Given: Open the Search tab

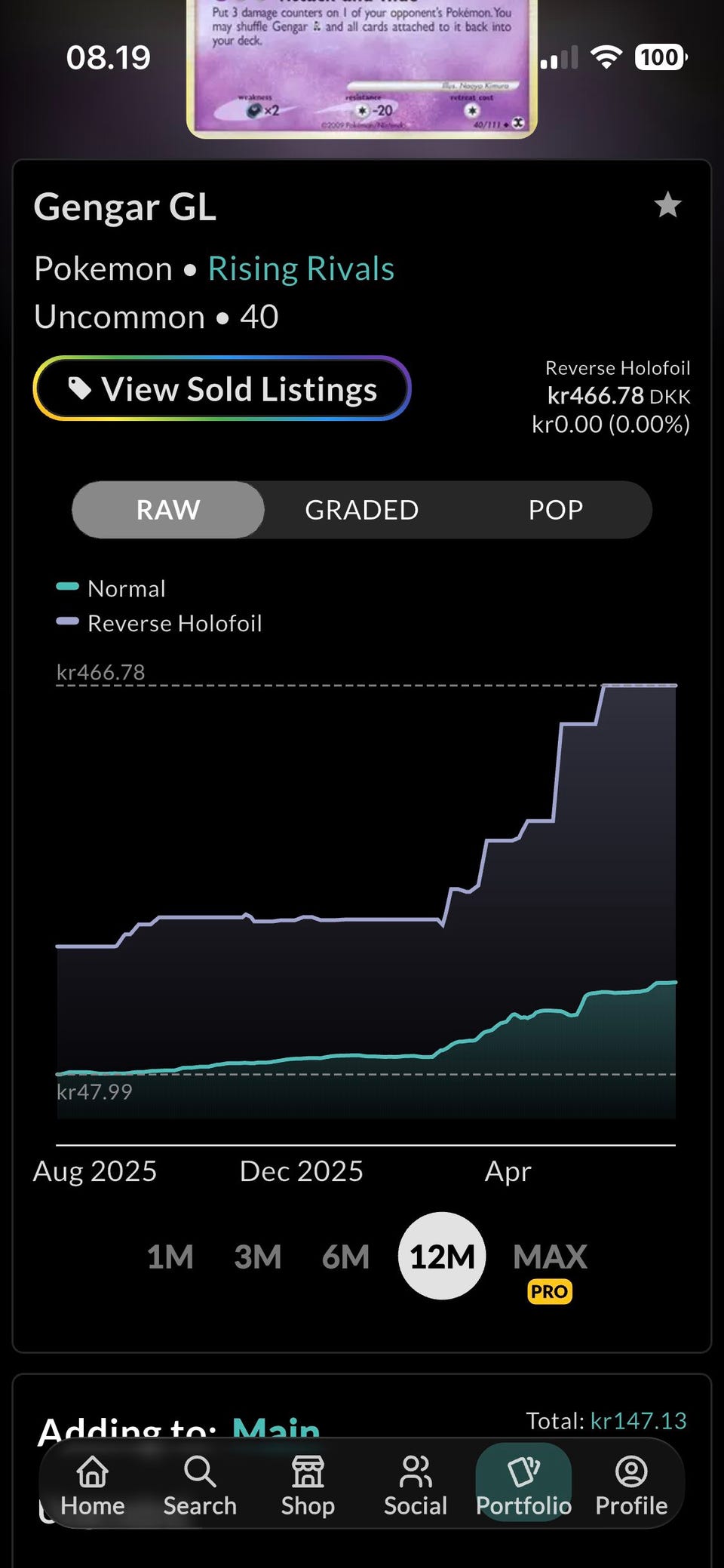Looking at the screenshot, I should 200,1486.
